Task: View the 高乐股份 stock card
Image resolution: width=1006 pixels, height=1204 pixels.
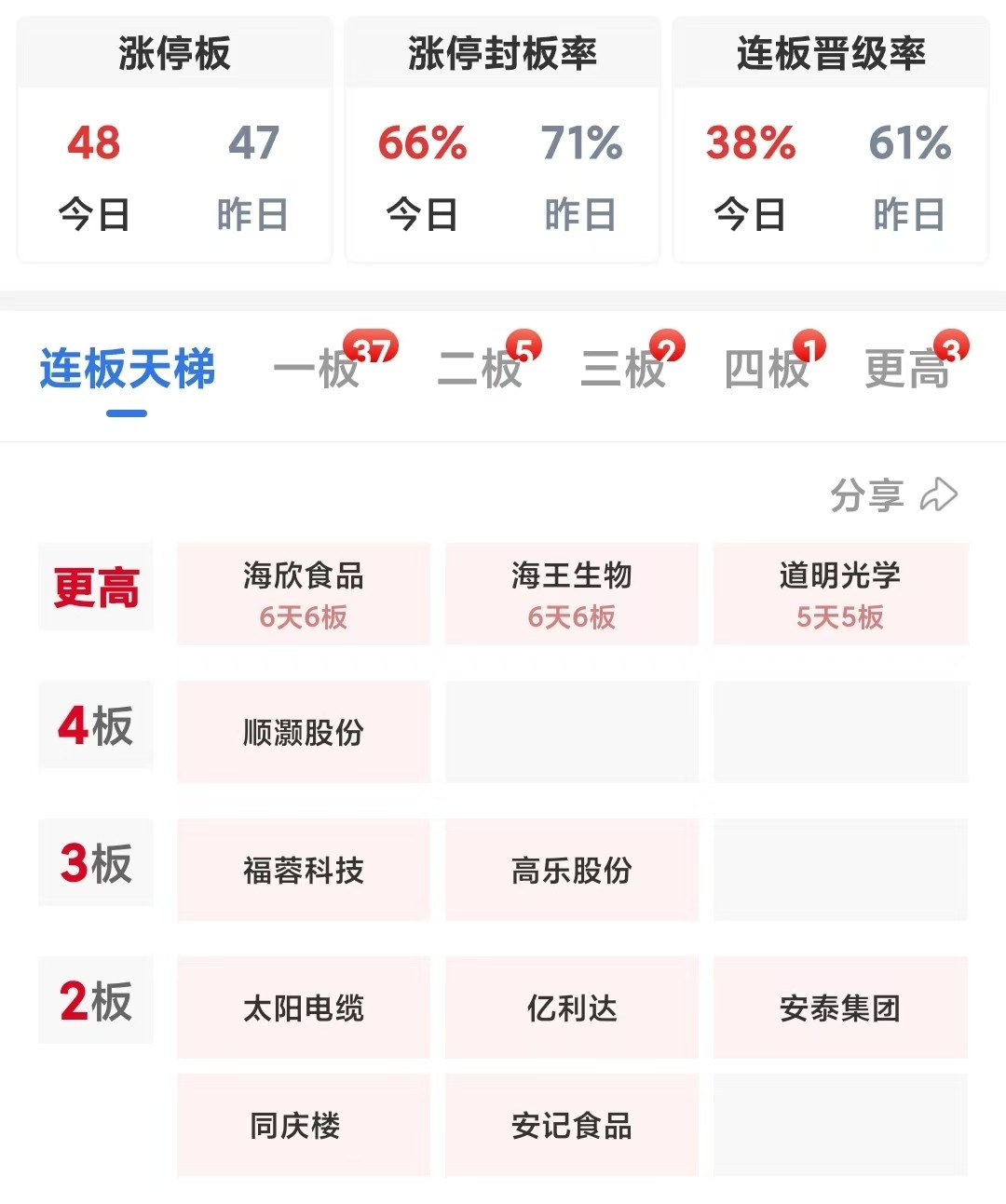Action: tap(572, 870)
